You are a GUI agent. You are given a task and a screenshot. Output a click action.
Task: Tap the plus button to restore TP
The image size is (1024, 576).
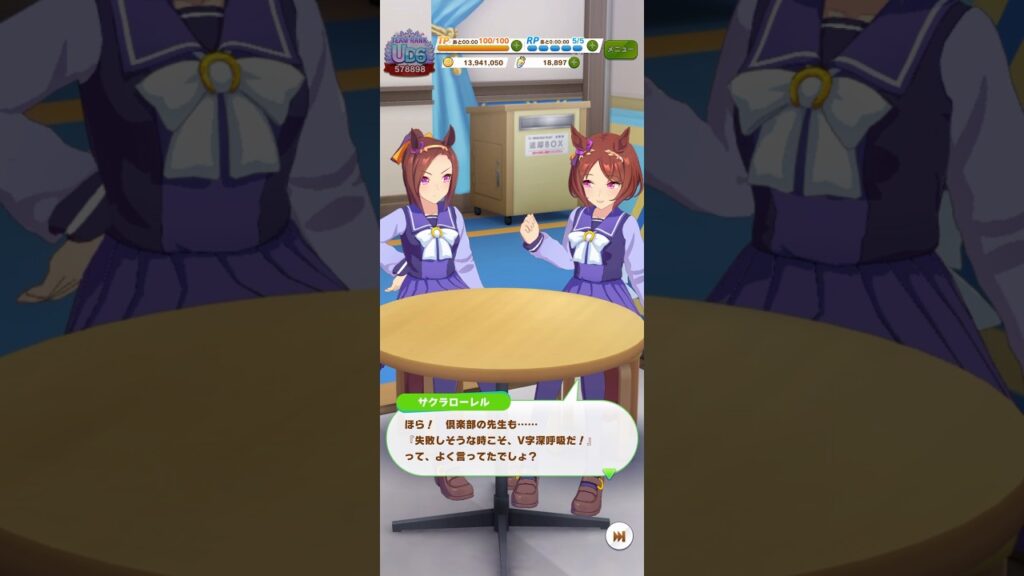[516, 45]
